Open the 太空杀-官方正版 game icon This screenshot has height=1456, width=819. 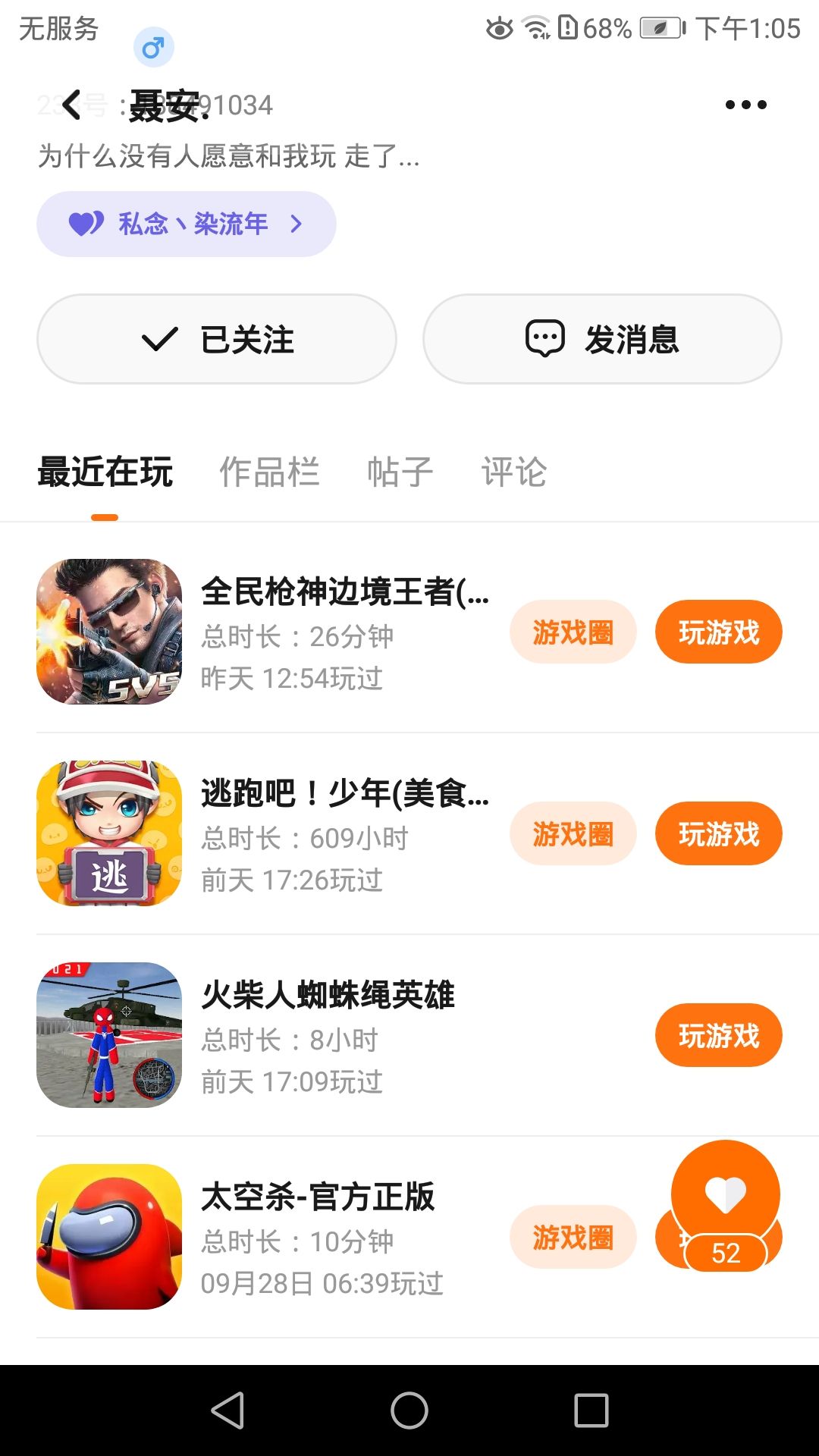[x=109, y=1237]
